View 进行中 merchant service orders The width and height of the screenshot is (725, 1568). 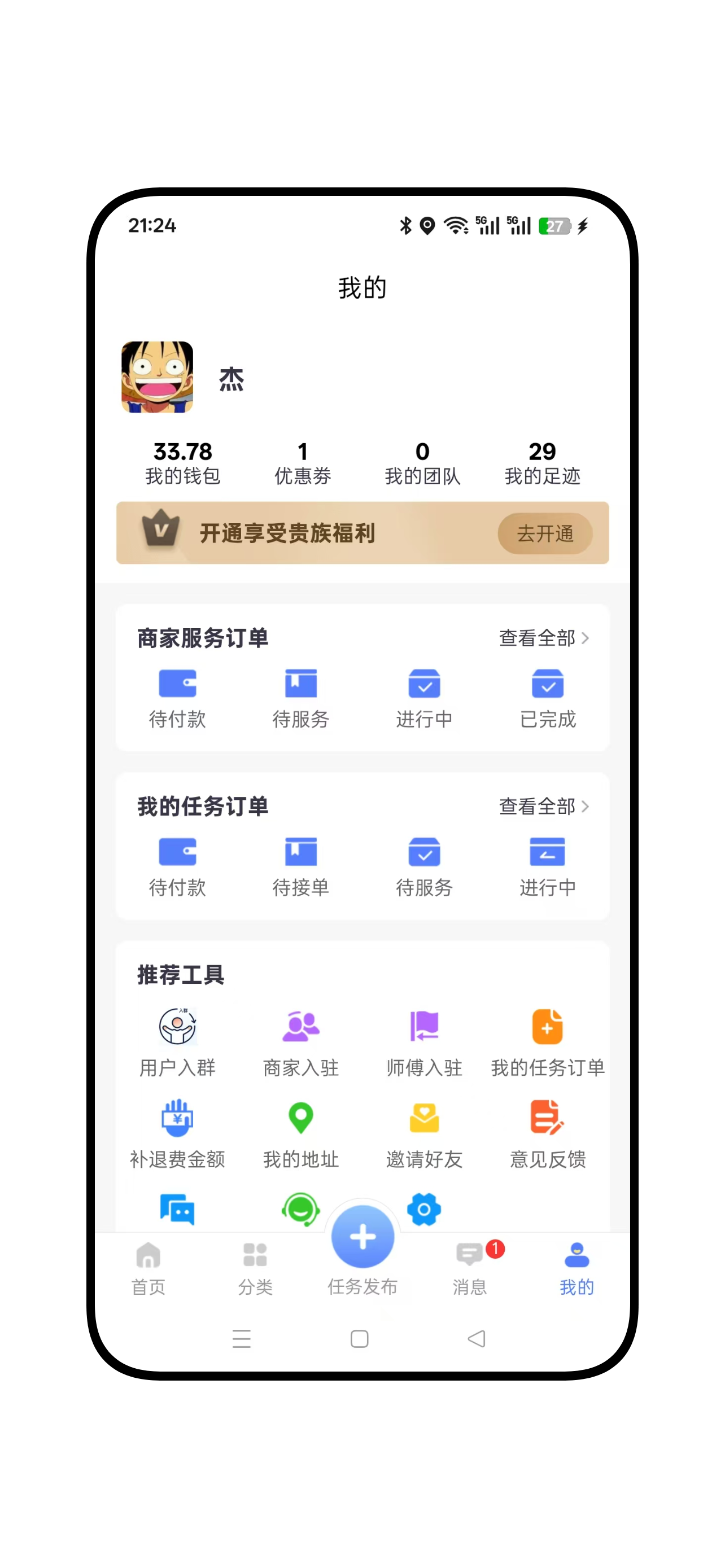click(424, 699)
